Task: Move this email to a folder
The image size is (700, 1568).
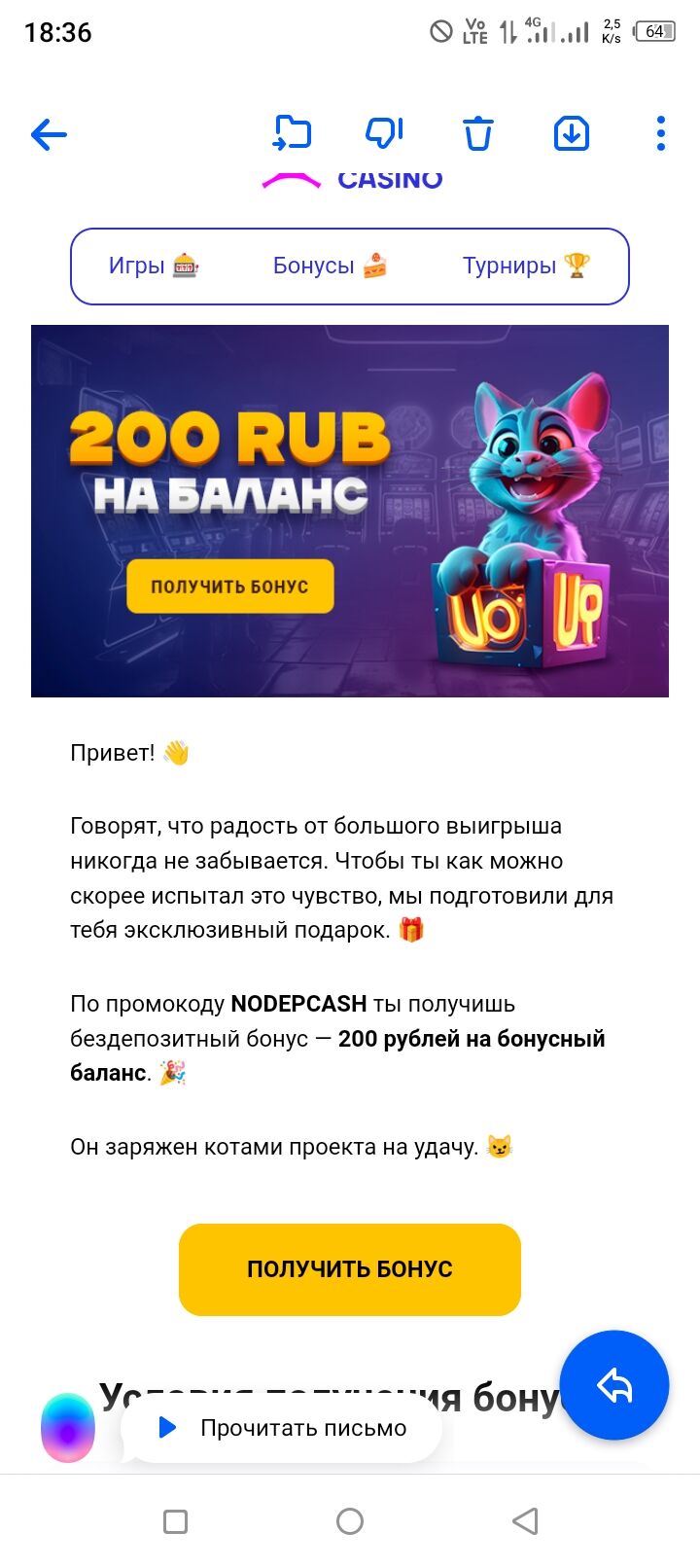Action: pos(291,133)
